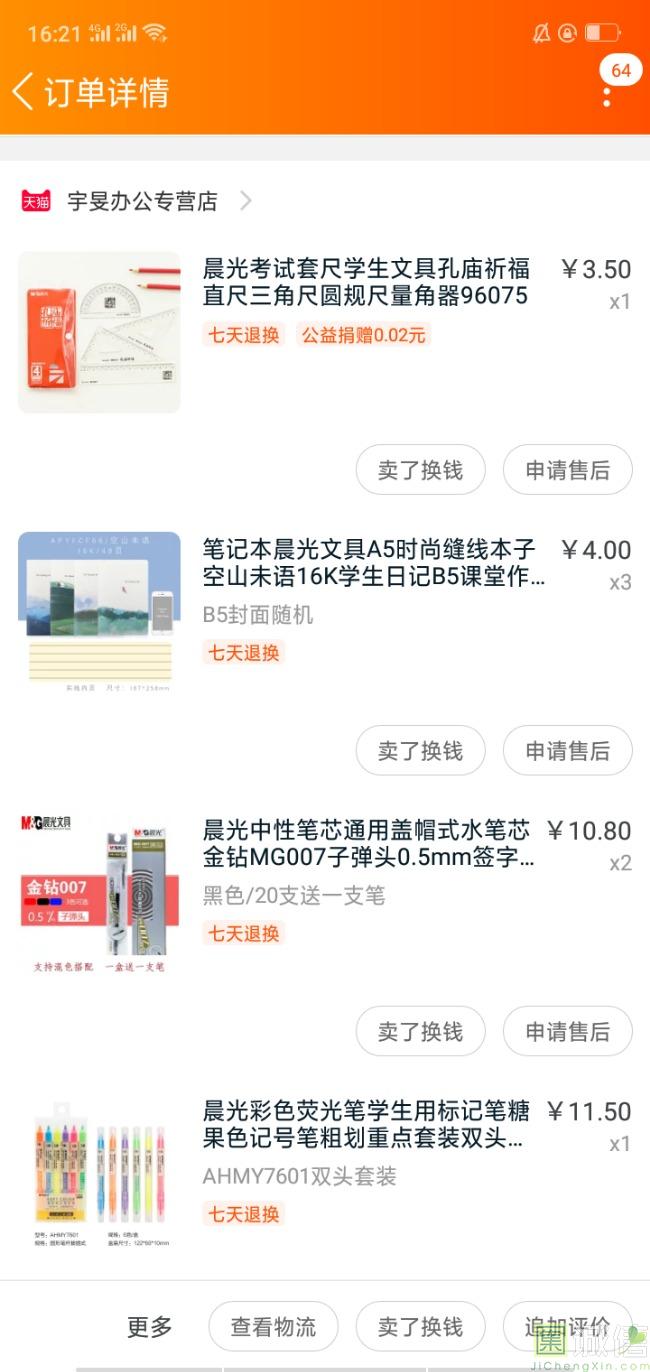
Task: Go back from 订单详情 page
Action: (x=24, y=91)
